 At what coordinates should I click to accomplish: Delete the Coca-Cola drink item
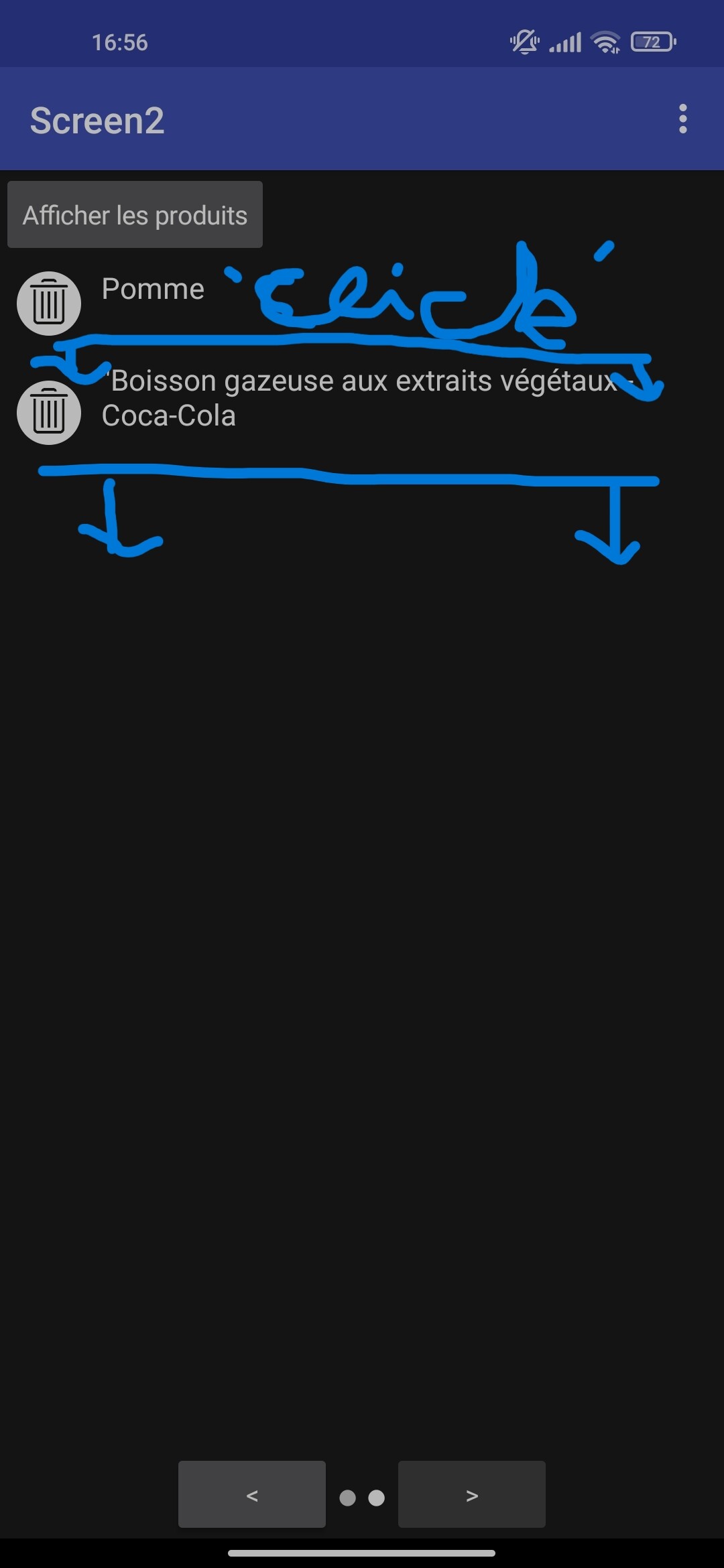49,413
